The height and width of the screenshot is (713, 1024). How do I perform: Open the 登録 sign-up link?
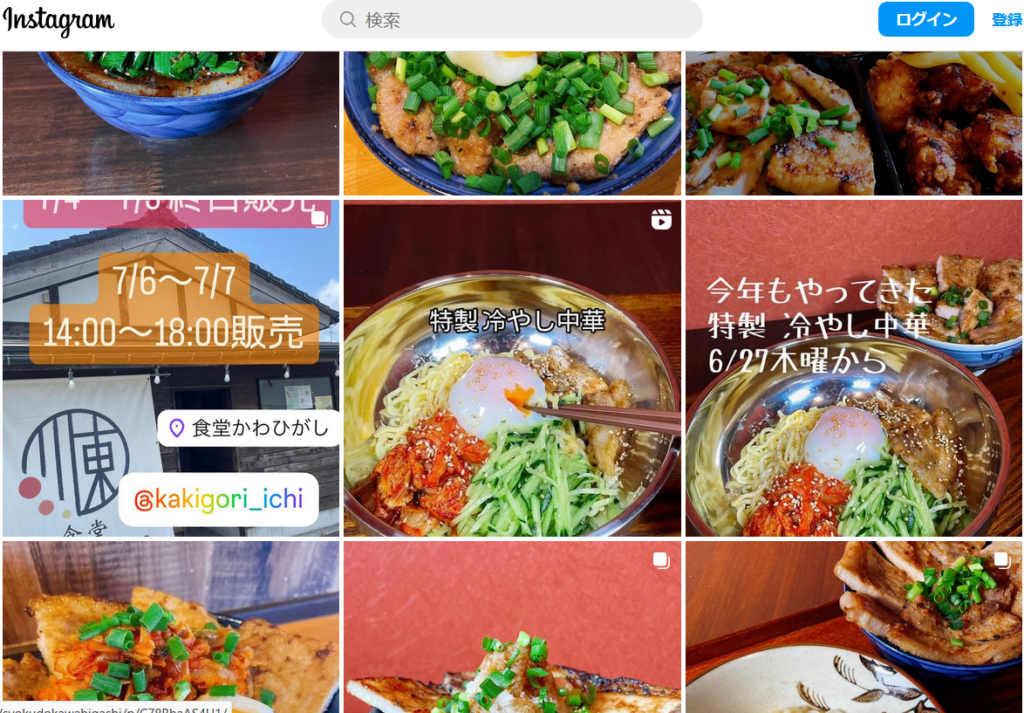[x=1006, y=19]
